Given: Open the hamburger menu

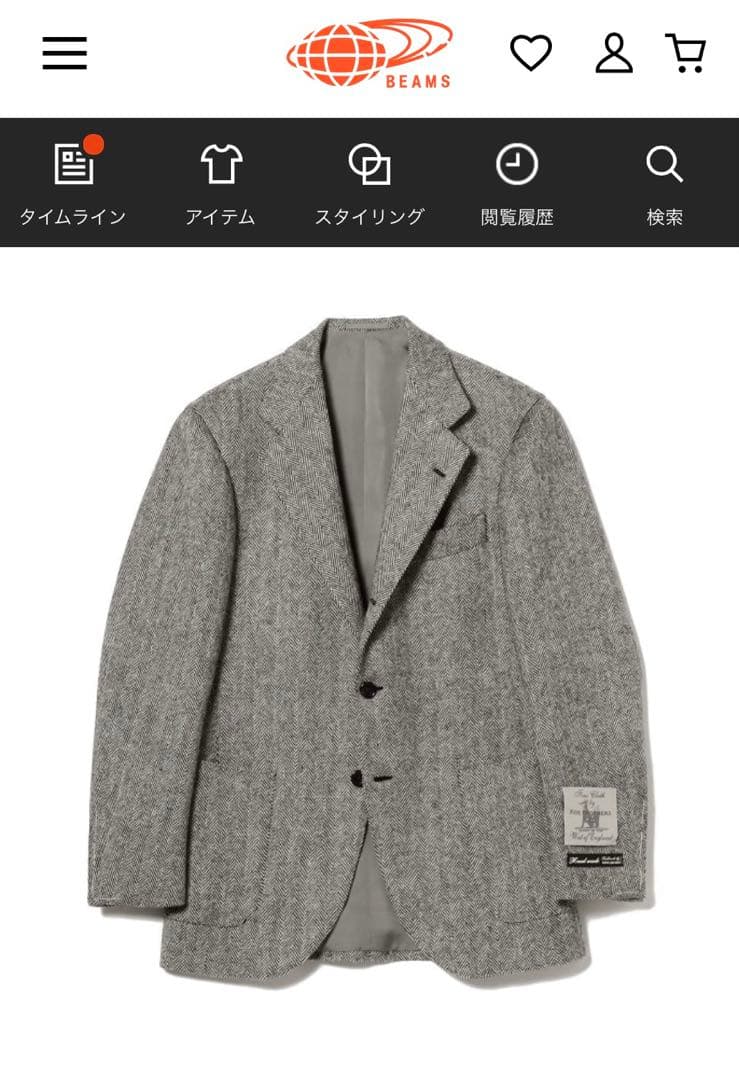Looking at the screenshot, I should point(65,53).
